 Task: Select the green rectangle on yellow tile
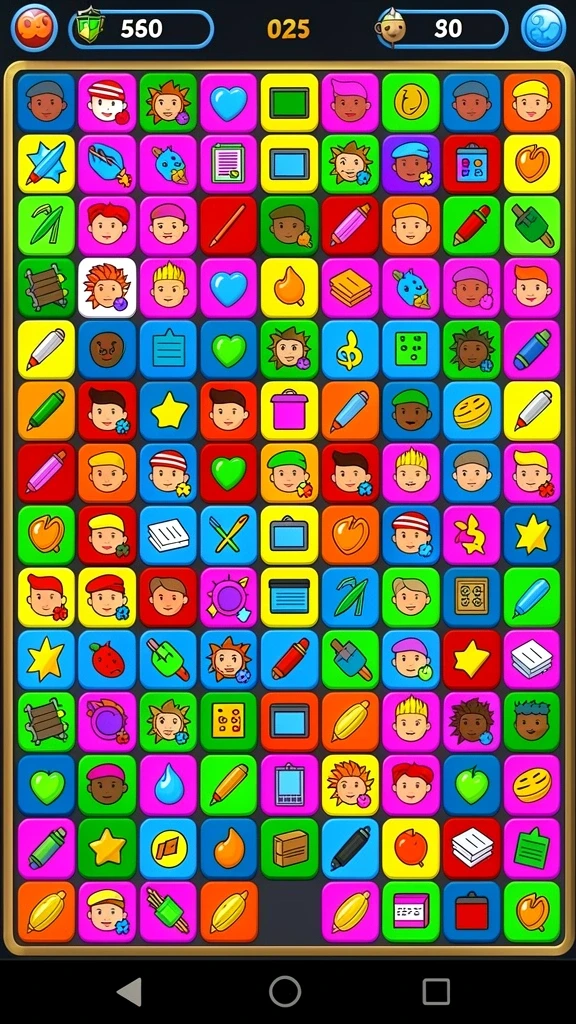pyautogui.click(x=289, y=102)
